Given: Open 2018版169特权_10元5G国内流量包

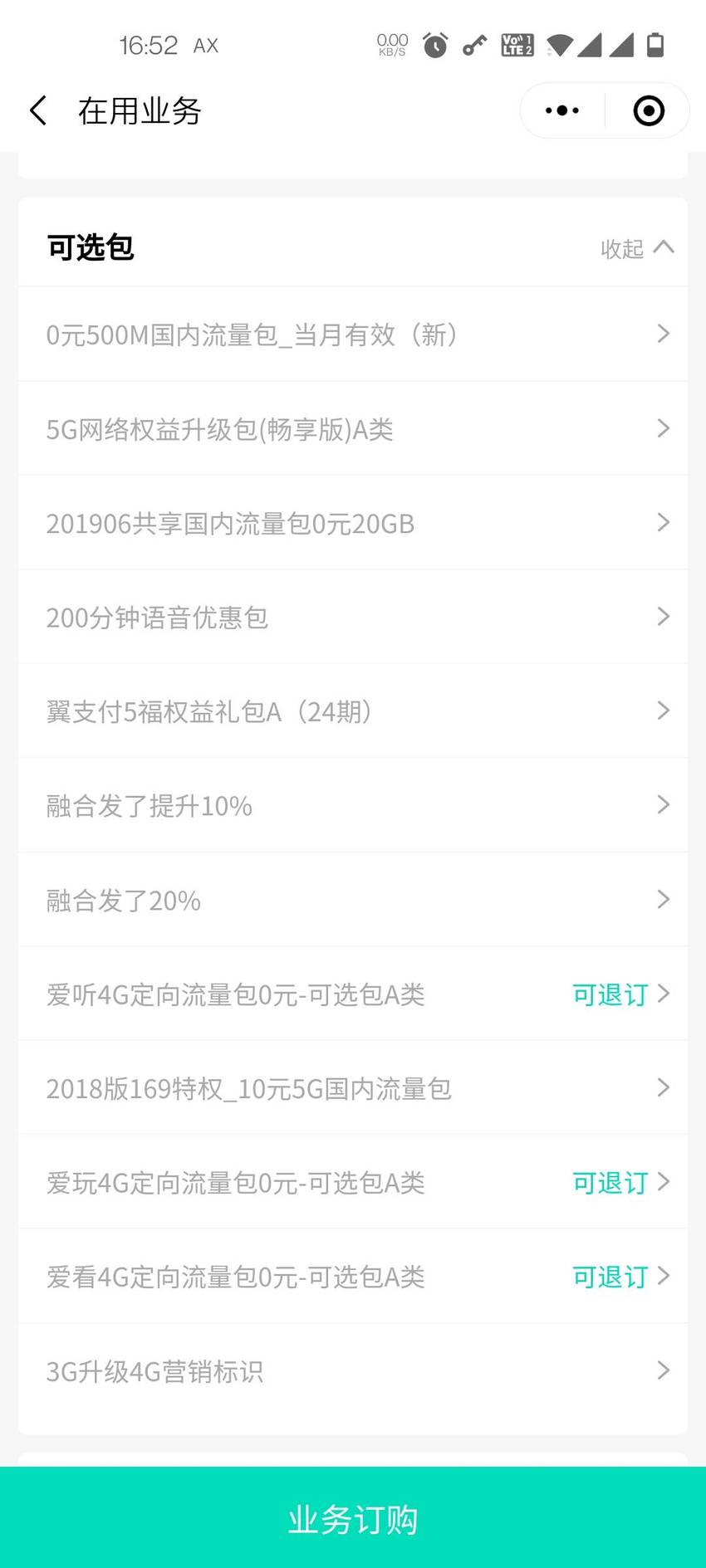Looking at the screenshot, I should pos(353,1088).
